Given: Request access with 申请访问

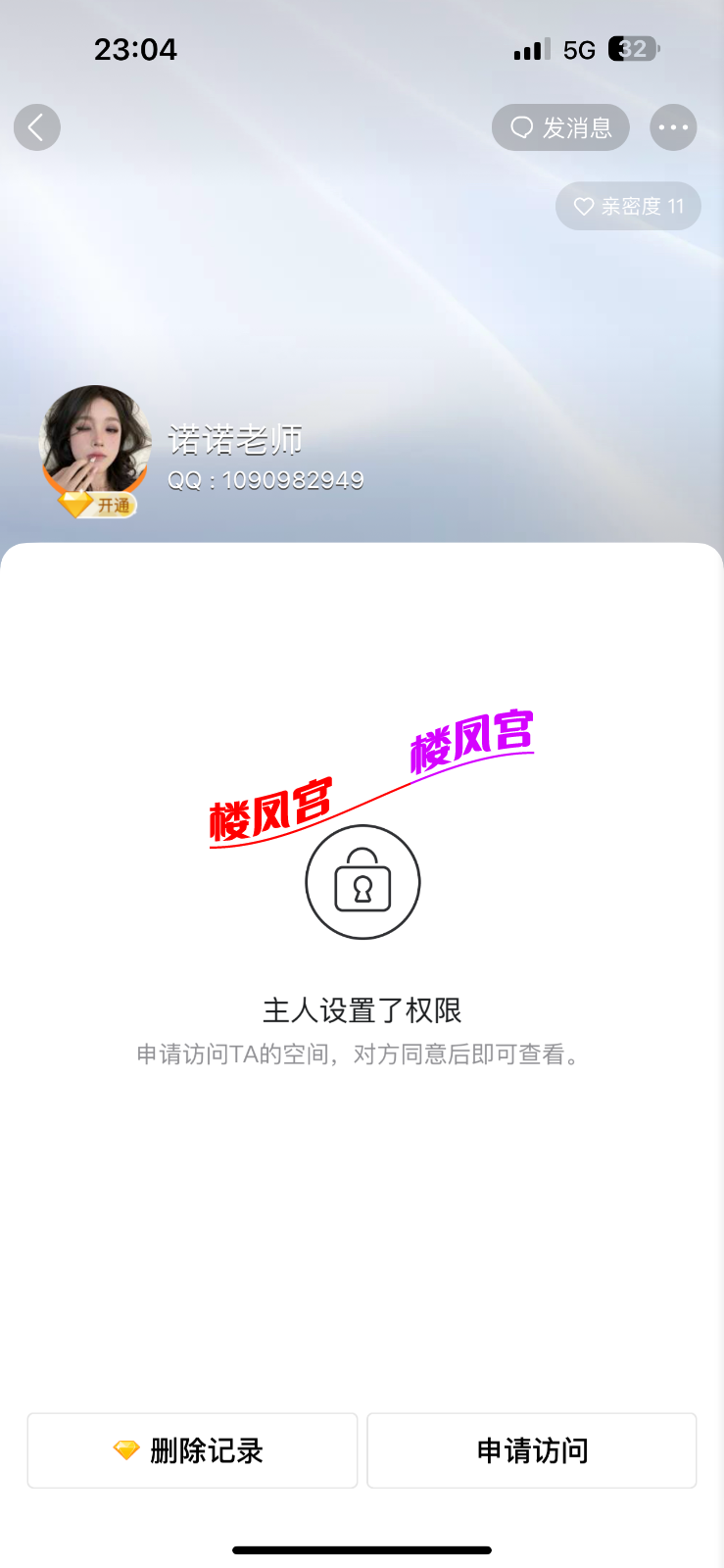Looking at the screenshot, I should [x=532, y=1450].
